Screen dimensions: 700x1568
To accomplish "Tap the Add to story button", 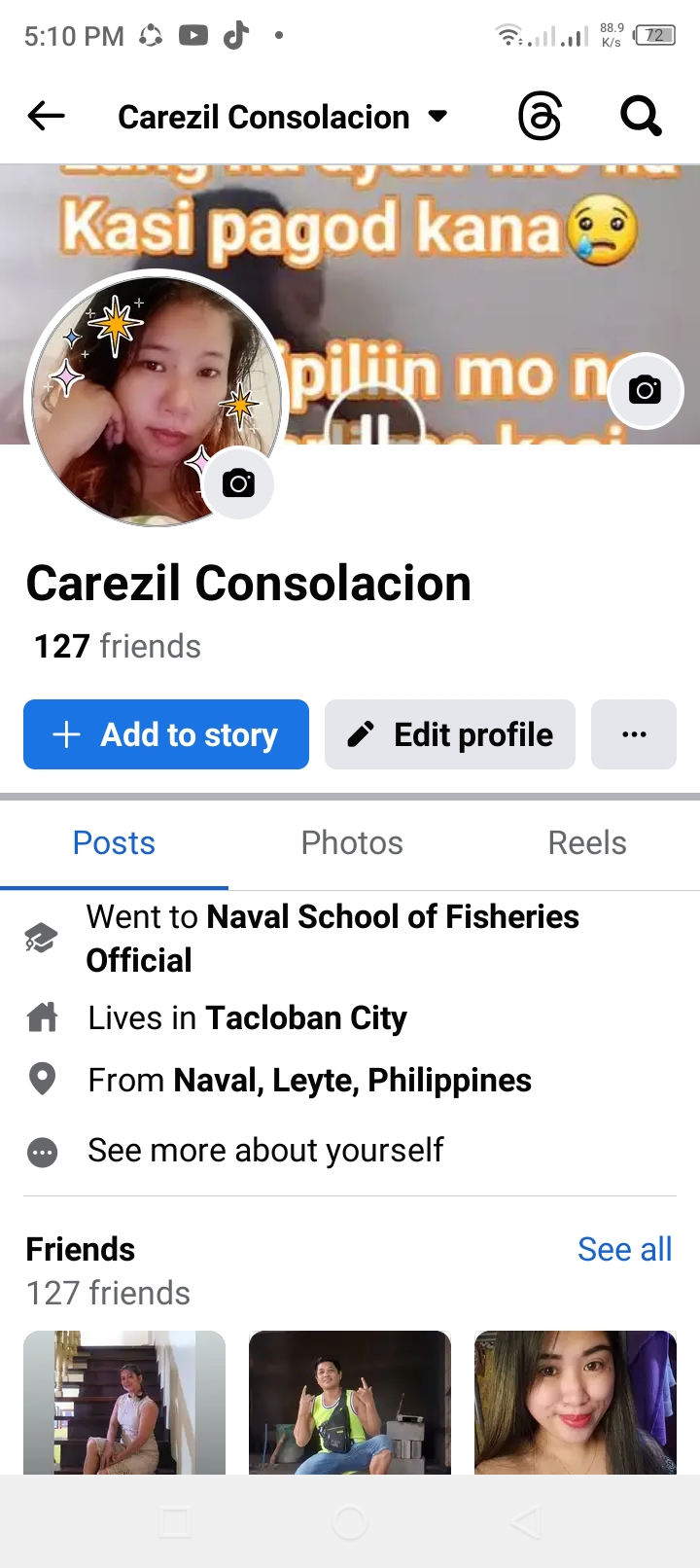I will [x=166, y=734].
